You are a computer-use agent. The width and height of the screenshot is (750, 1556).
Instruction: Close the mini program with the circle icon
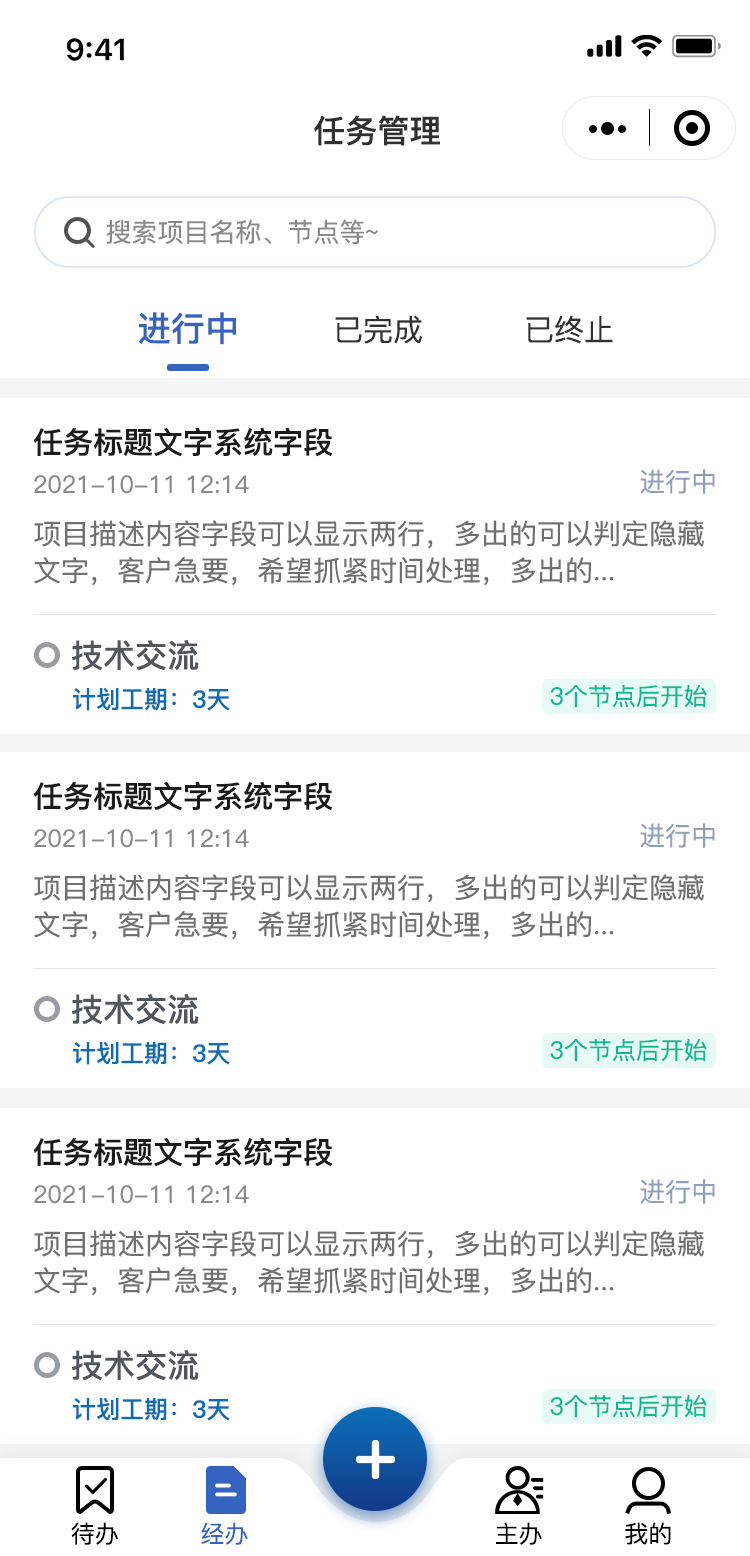pyautogui.click(x=692, y=128)
